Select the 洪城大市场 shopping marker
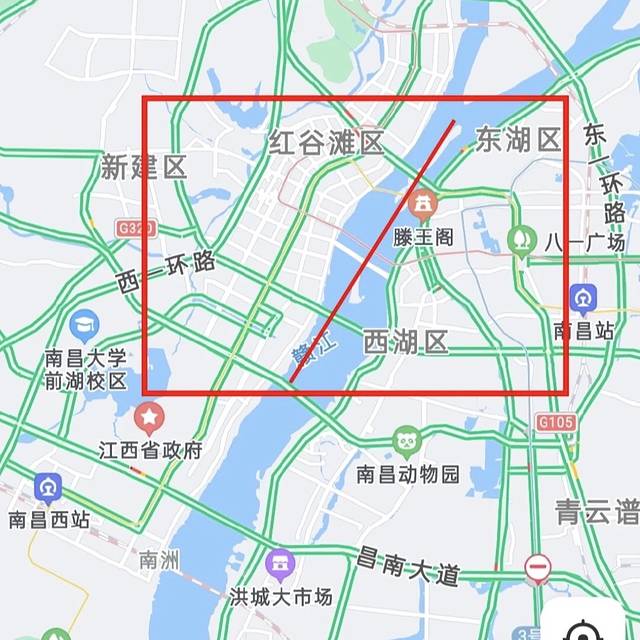This screenshot has height=640, width=640. click(x=280, y=563)
